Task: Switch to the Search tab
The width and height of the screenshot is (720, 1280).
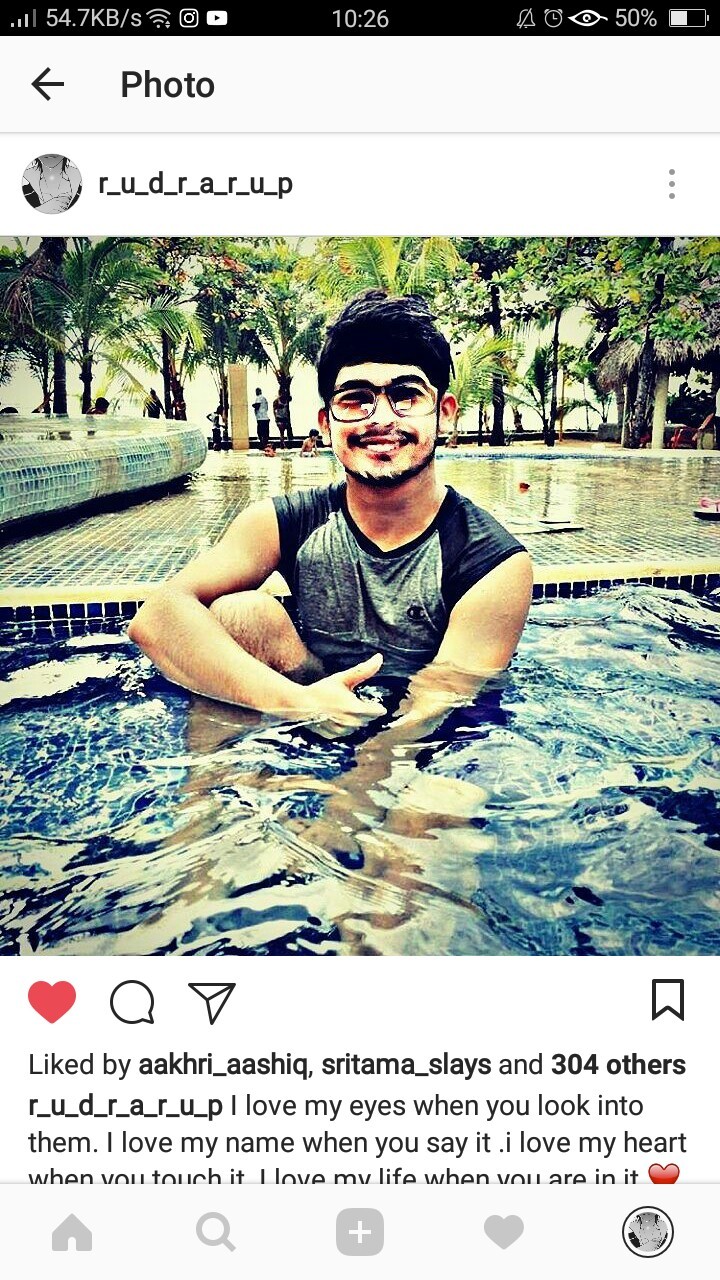Action: 215,1232
